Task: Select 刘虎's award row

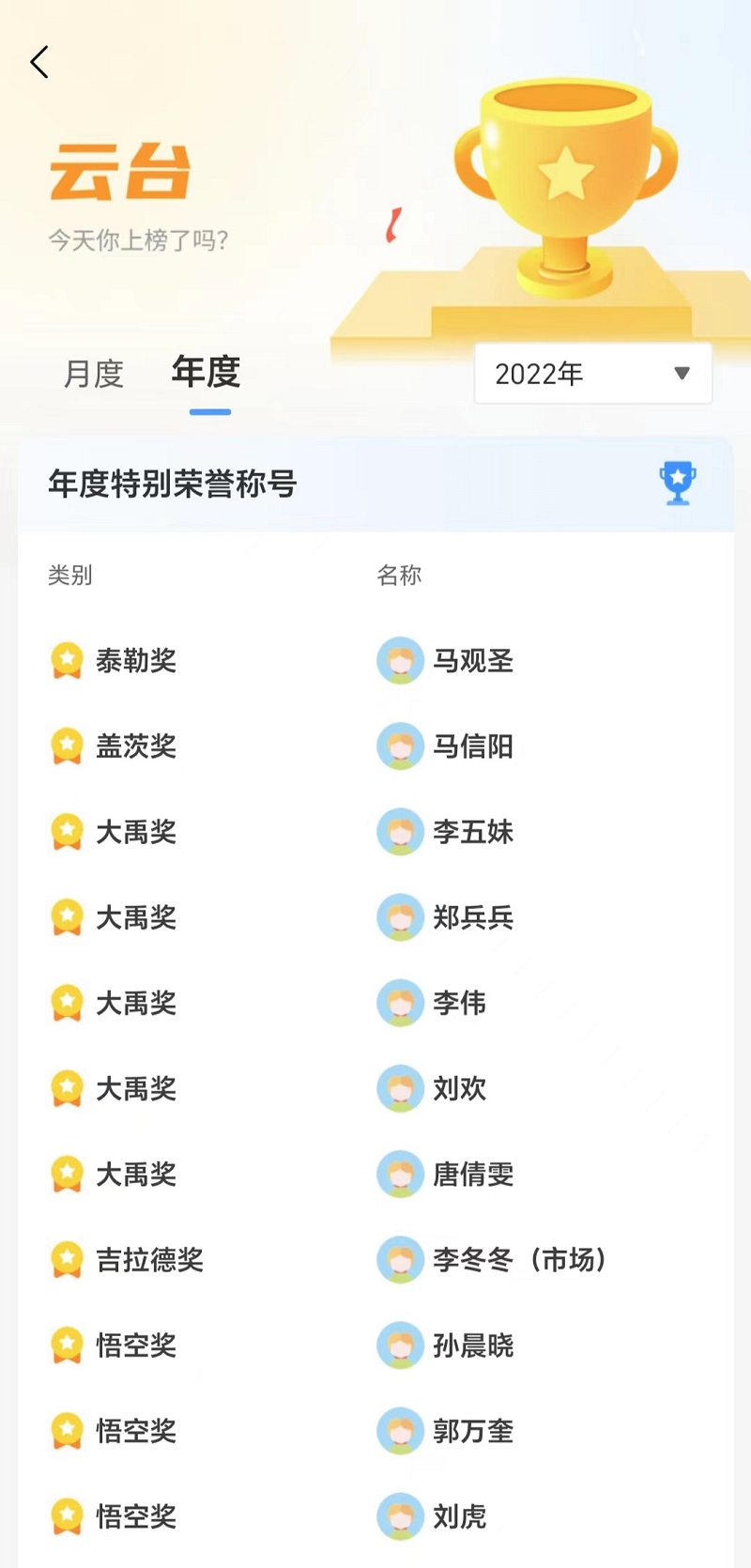Action: pyautogui.click(x=375, y=1516)
